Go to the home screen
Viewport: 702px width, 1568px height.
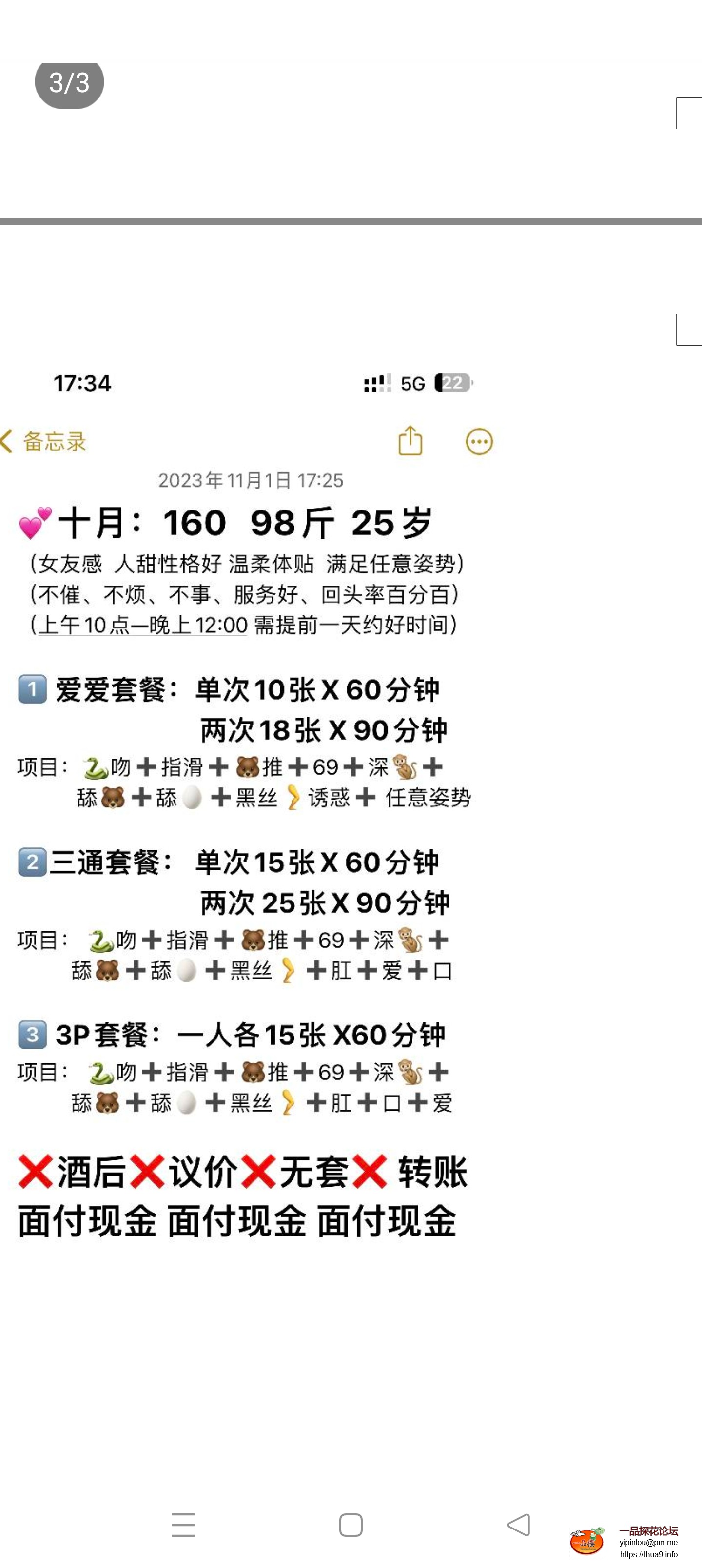point(351,1526)
